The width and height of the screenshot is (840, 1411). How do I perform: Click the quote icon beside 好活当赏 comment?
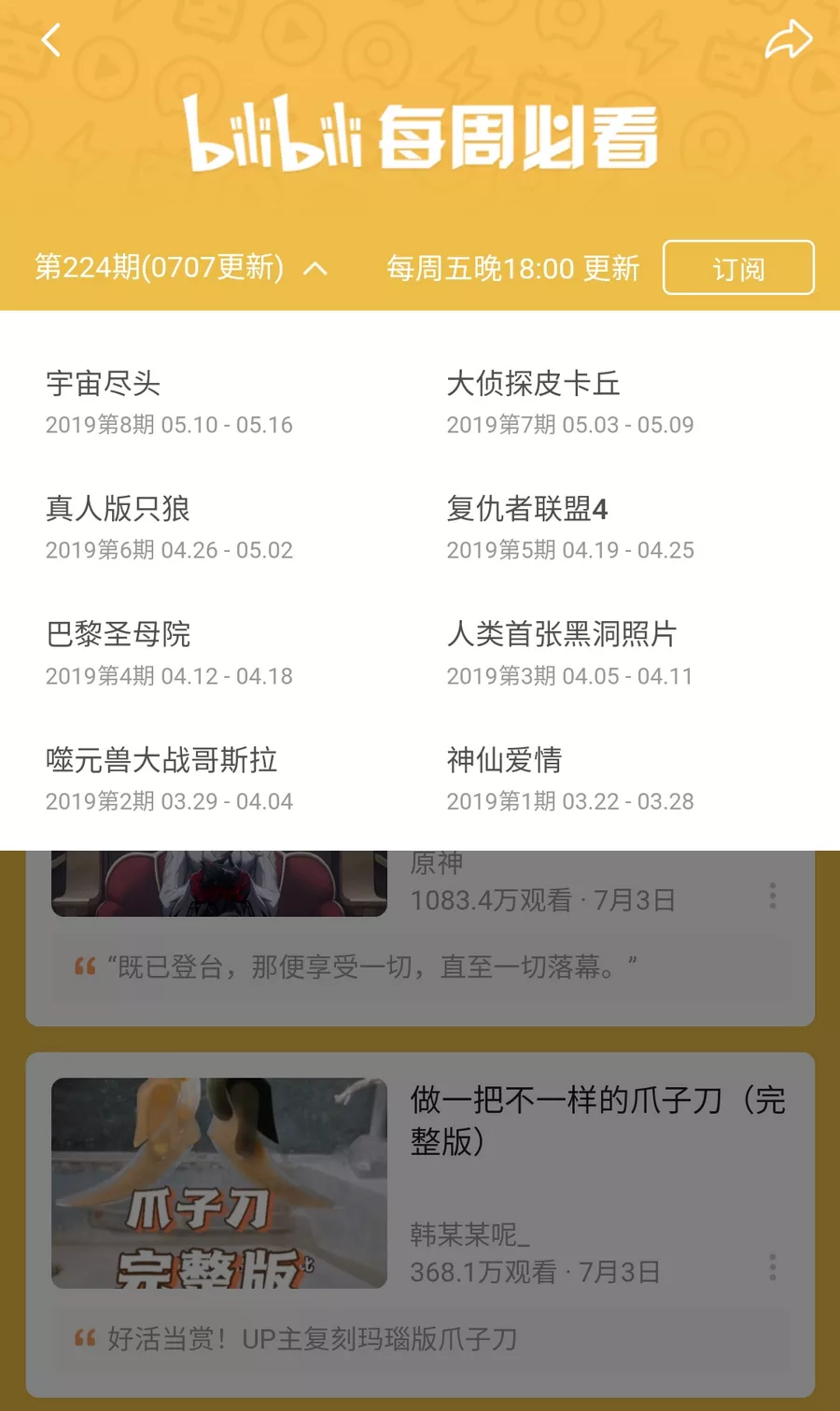(84, 1336)
